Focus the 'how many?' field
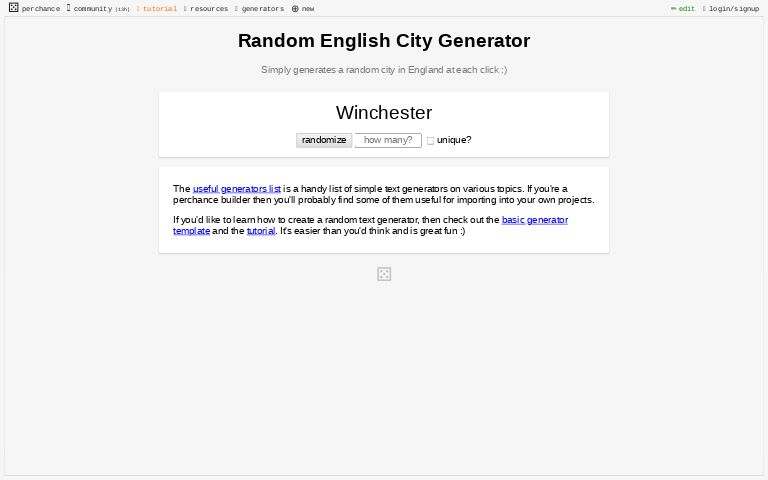768x480 pixels. (388, 140)
